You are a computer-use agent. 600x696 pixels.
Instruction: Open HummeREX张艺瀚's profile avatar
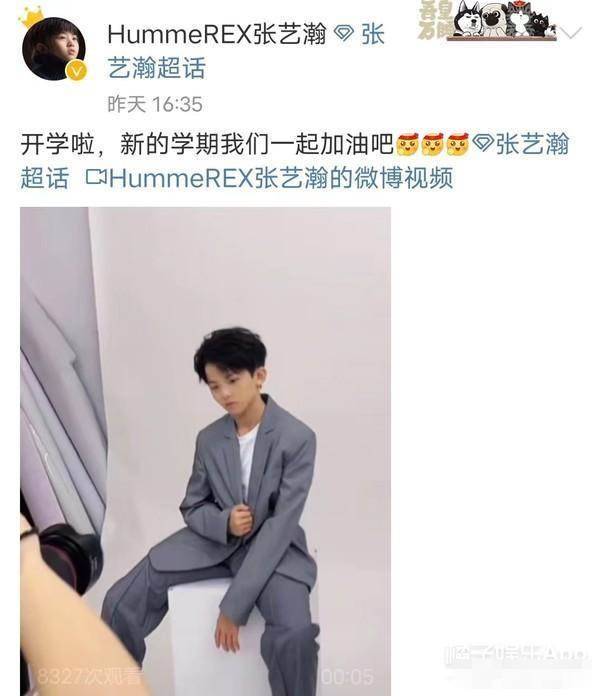[x=54, y=47]
